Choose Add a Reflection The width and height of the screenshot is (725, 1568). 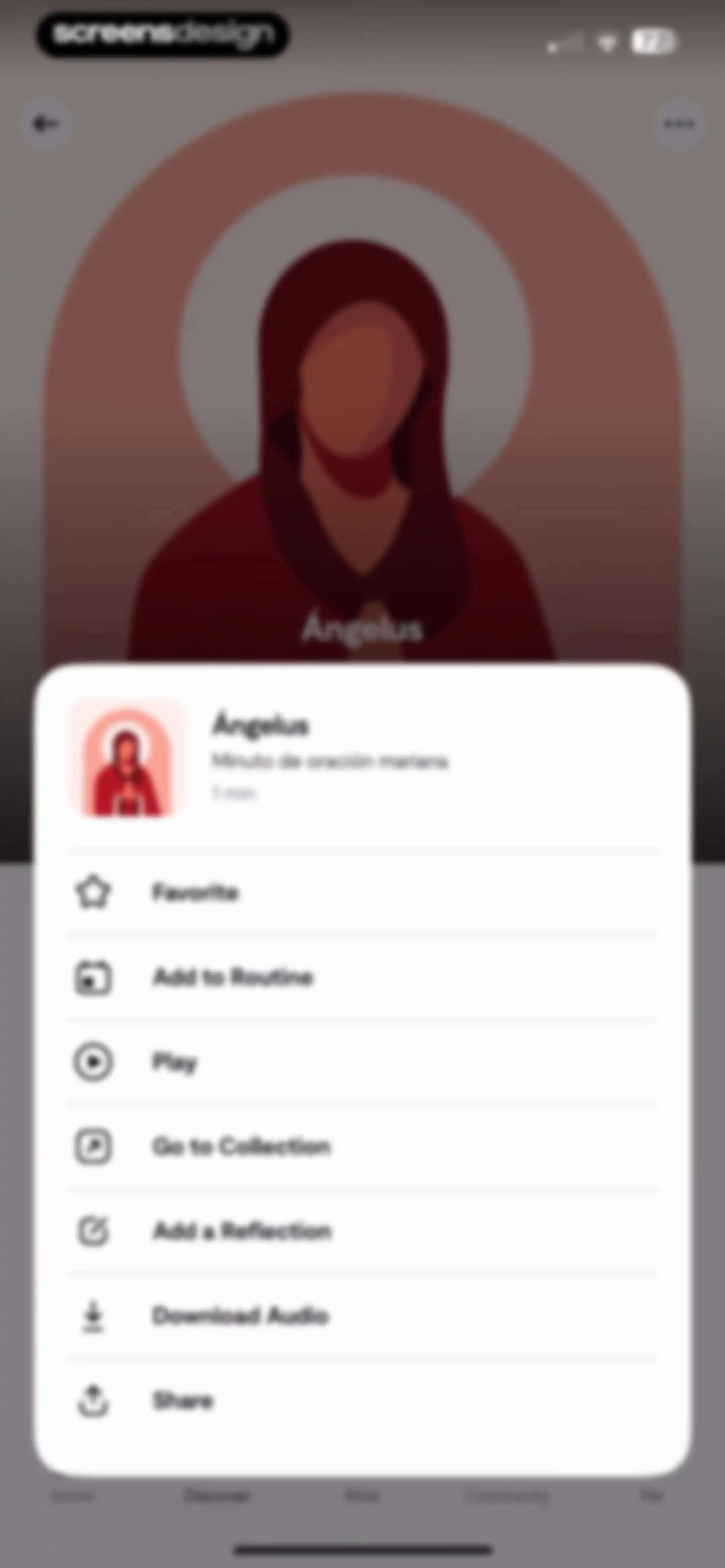[363, 1231]
